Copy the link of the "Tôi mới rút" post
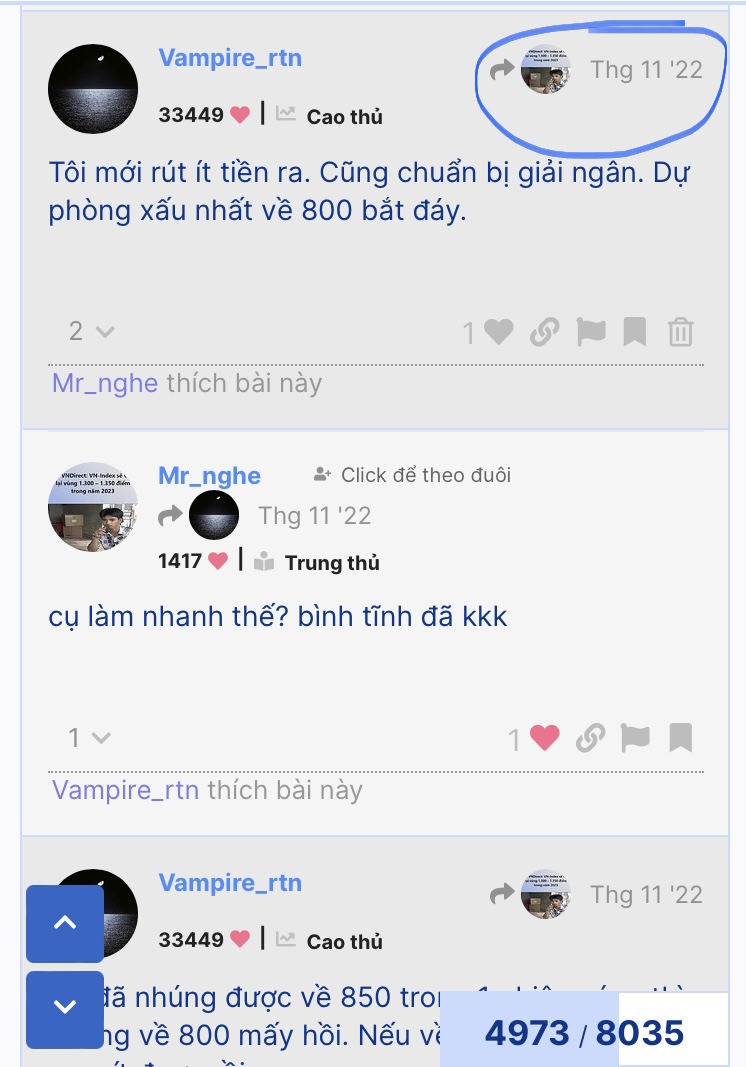This screenshot has height=1067, width=746. click(x=544, y=332)
